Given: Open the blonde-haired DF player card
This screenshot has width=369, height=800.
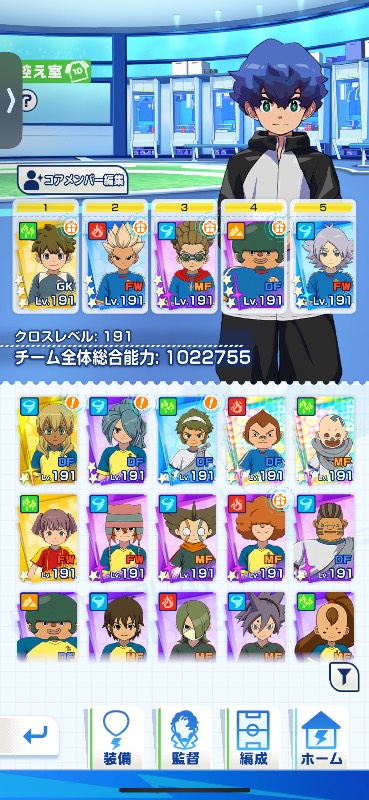Looking at the screenshot, I should tap(48, 440).
